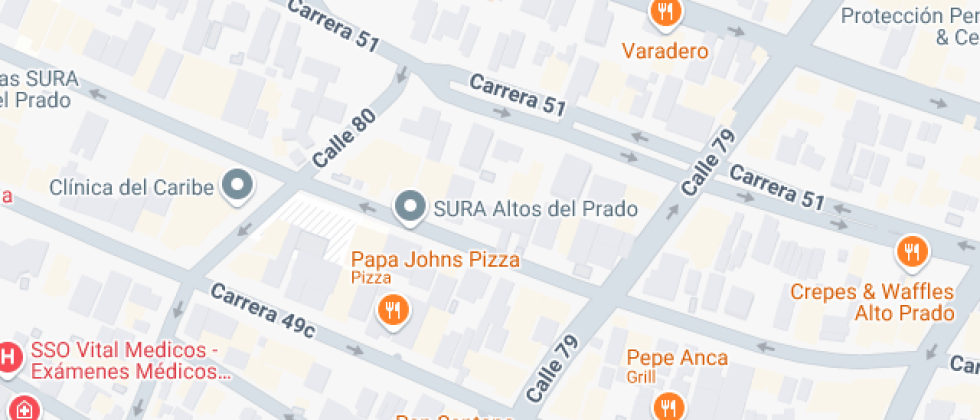
Task: Open the Varadero restaurant marker
Action: point(665,14)
